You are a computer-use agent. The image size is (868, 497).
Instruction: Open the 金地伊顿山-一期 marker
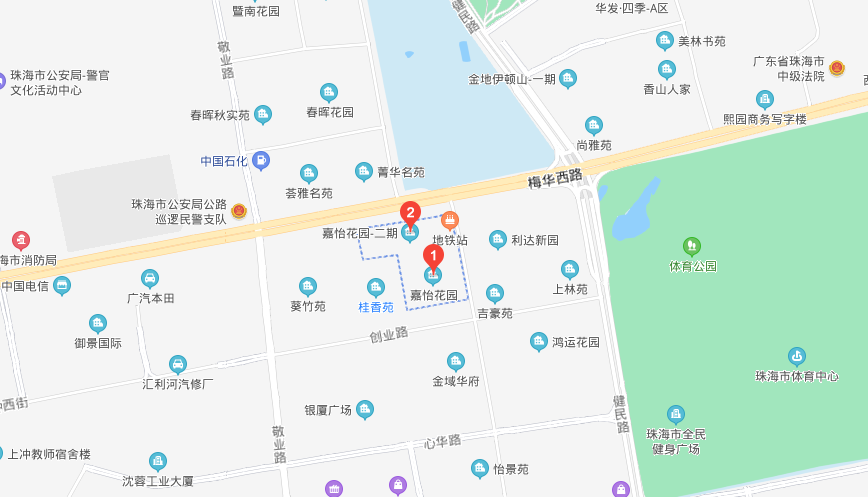coord(568,78)
